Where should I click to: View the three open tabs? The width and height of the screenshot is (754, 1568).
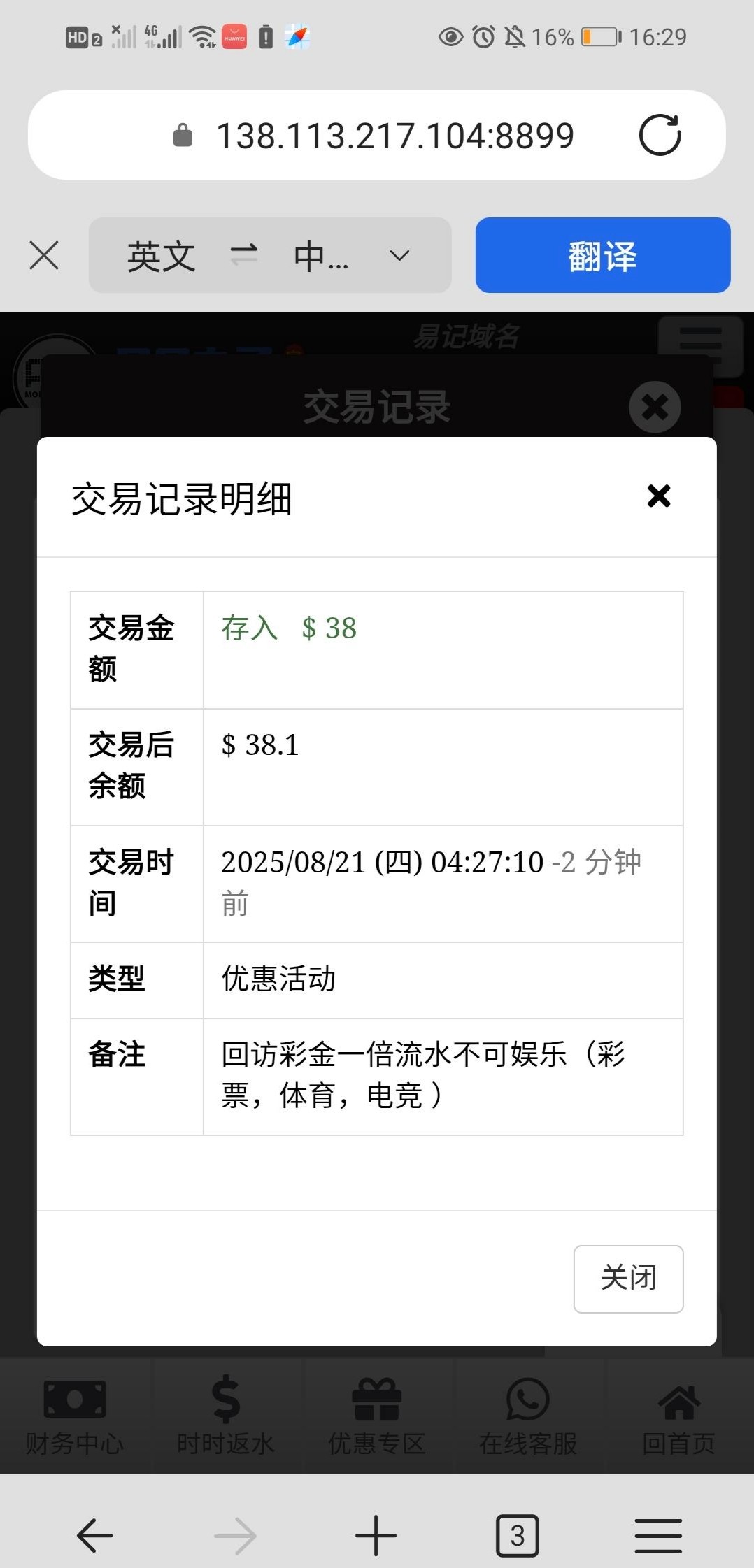(x=517, y=1536)
